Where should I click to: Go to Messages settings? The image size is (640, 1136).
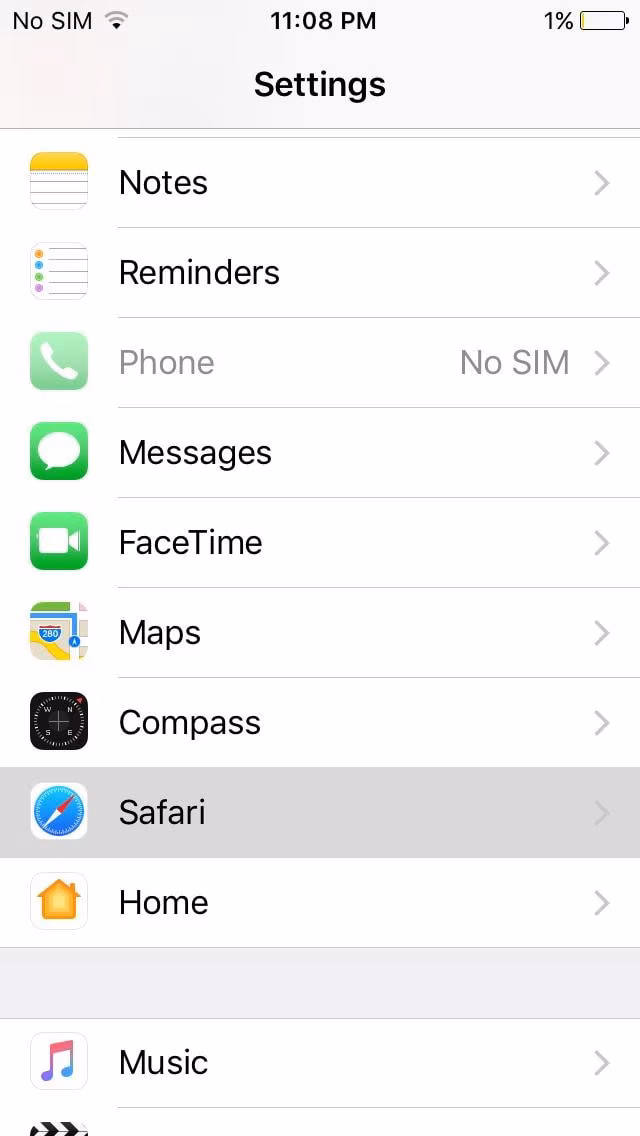coord(320,453)
